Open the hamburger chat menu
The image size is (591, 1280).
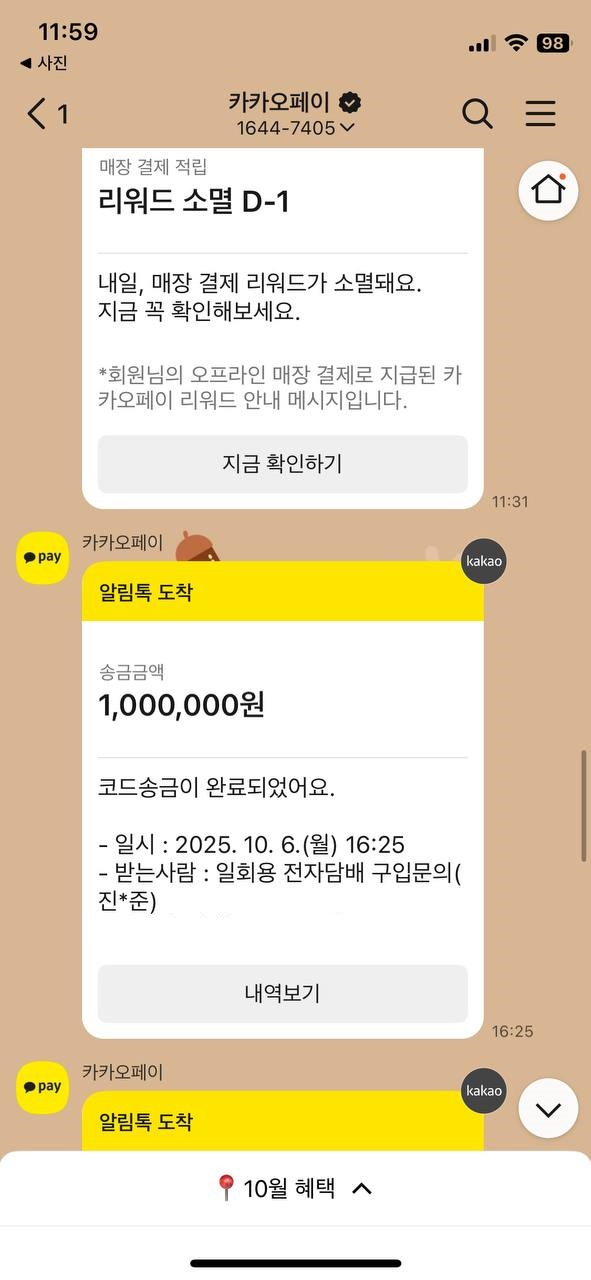(x=540, y=113)
